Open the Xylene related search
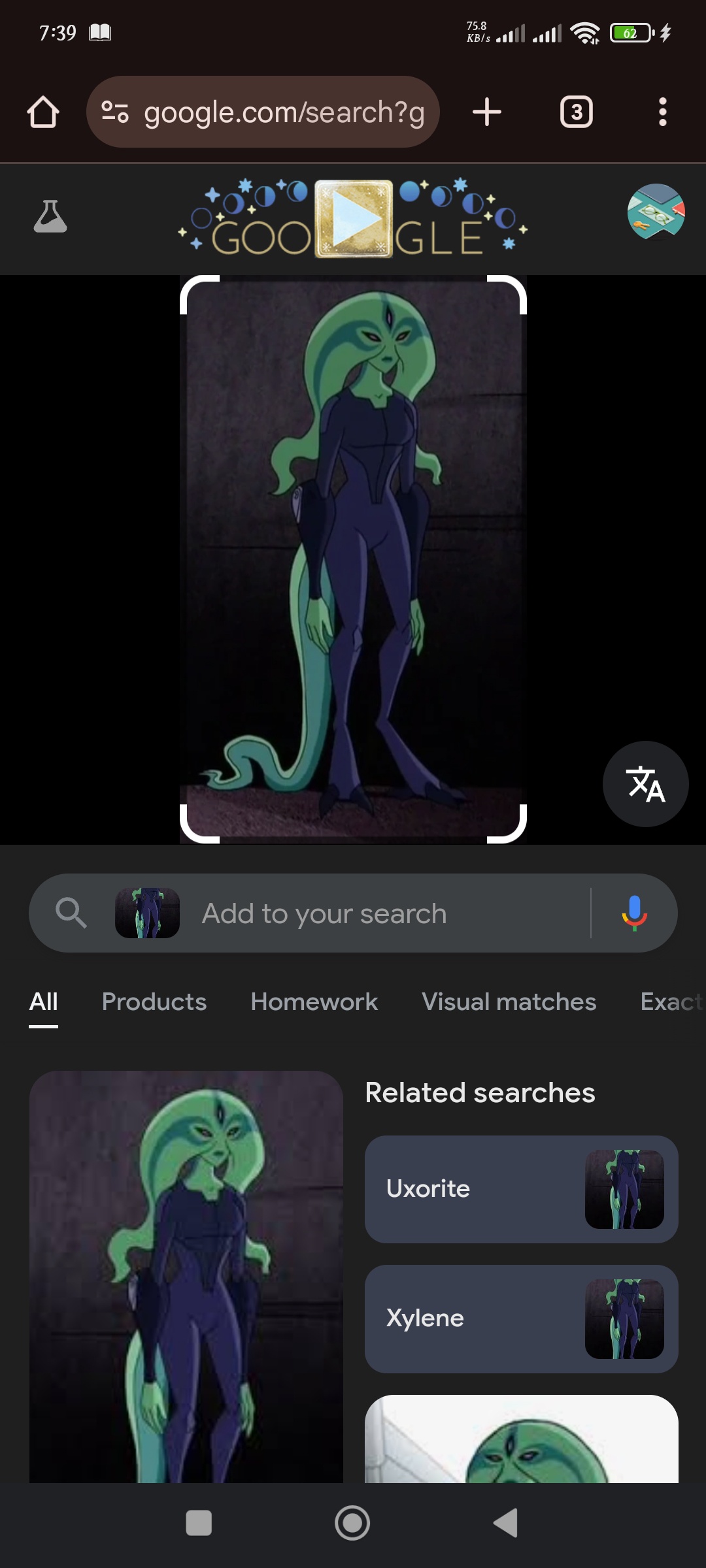This screenshot has height=1568, width=706. [x=522, y=1318]
